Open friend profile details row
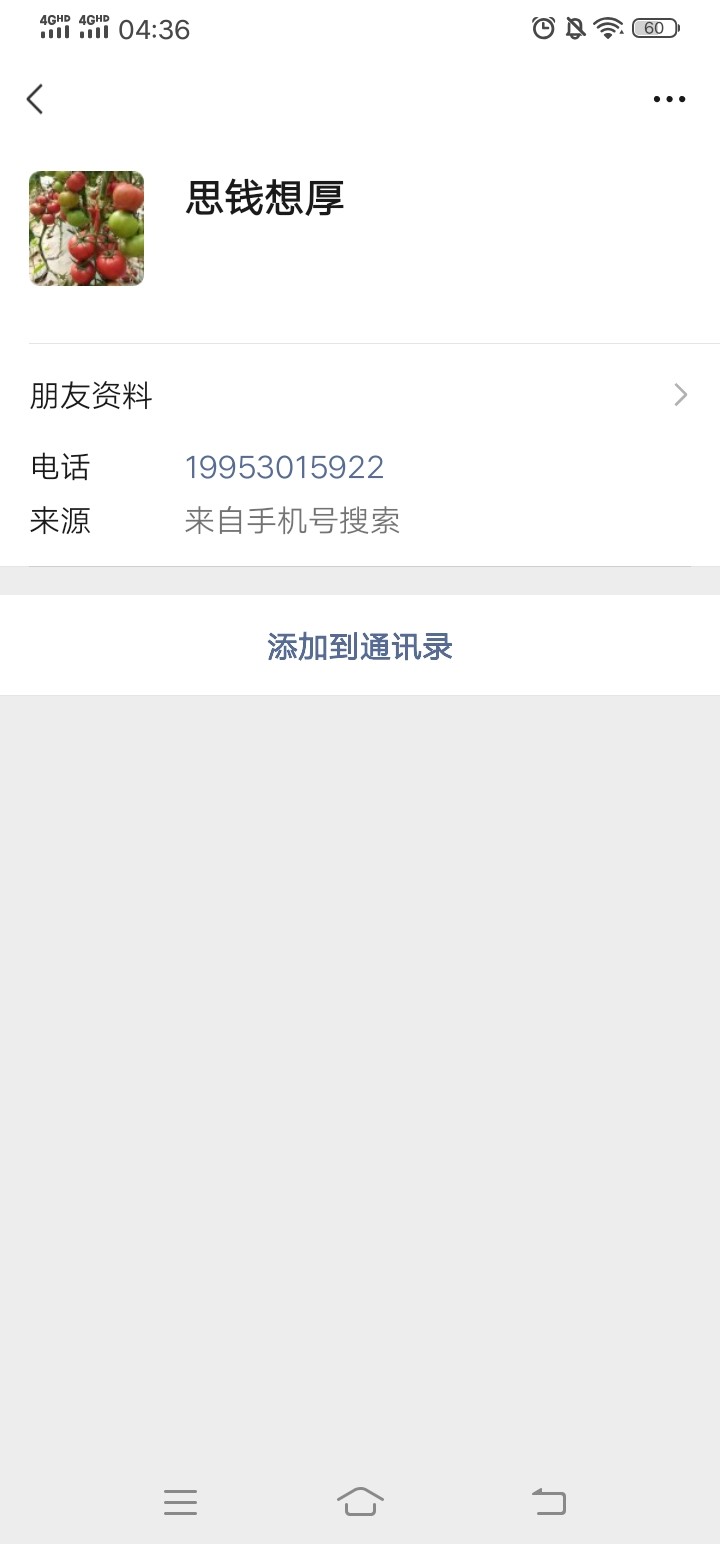The width and height of the screenshot is (720, 1544). pos(360,394)
